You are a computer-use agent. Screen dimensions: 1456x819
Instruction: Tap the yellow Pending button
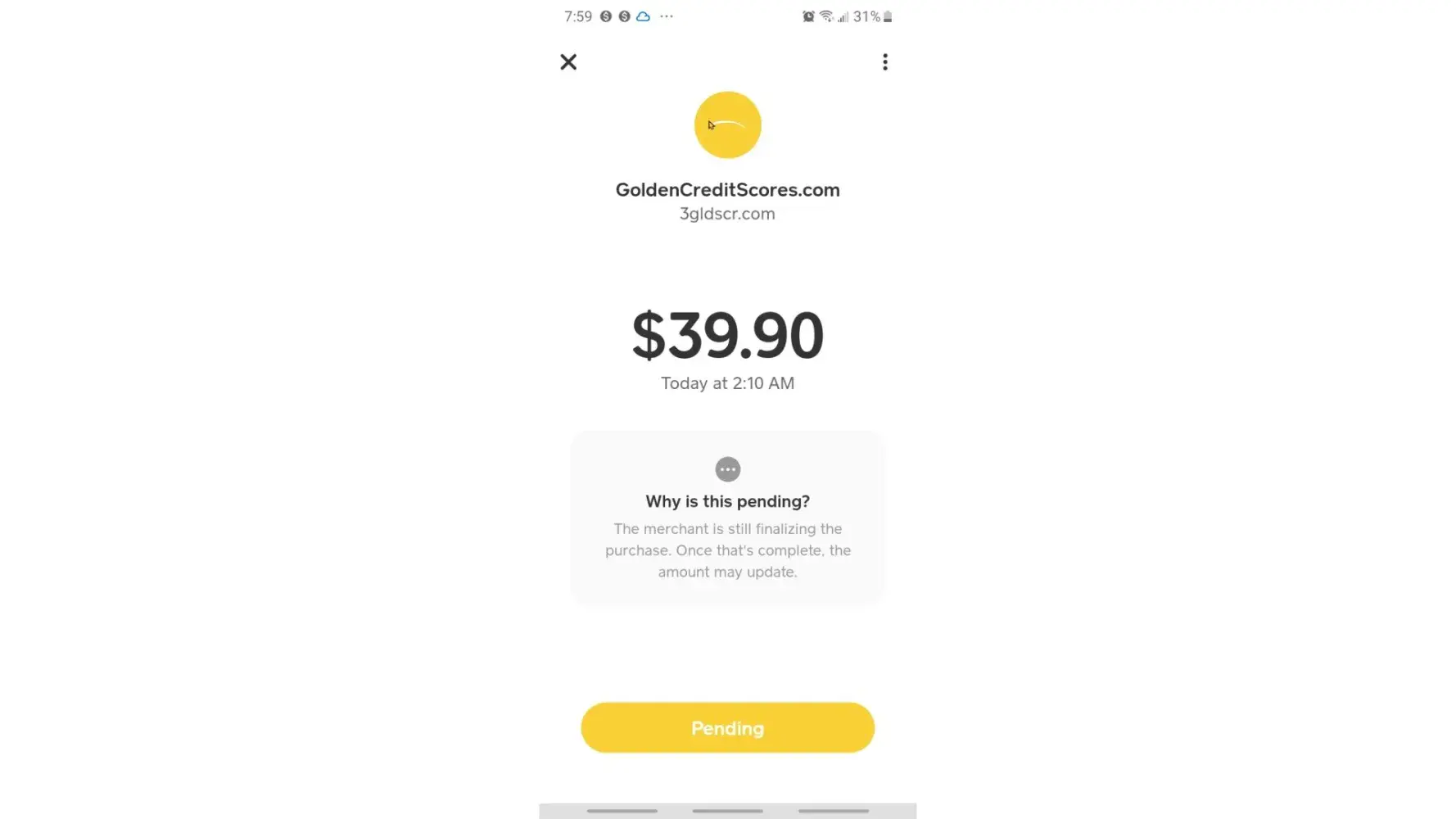727,727
